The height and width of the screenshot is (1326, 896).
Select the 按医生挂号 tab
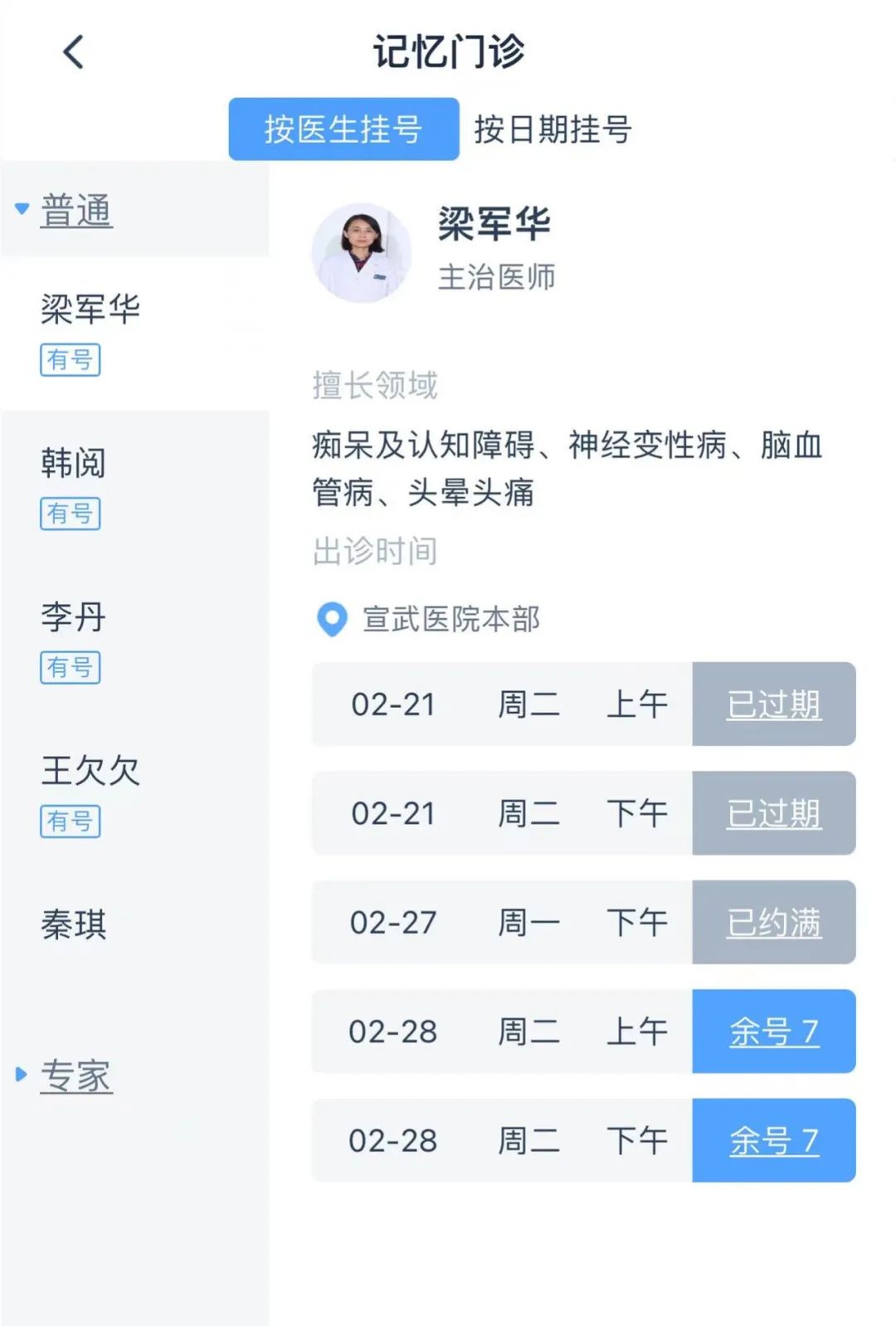(x=343, y=129)
